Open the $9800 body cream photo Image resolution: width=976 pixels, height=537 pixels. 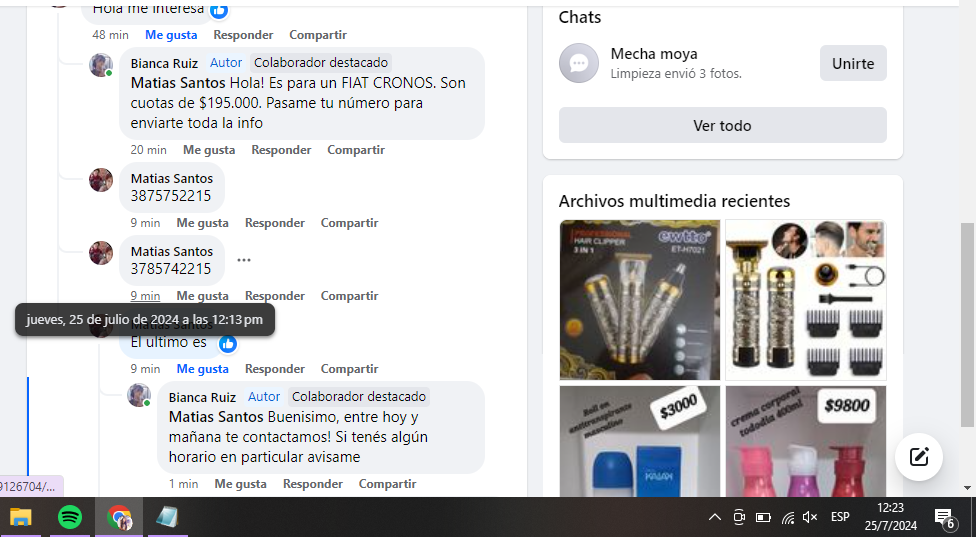click(805, 440)
